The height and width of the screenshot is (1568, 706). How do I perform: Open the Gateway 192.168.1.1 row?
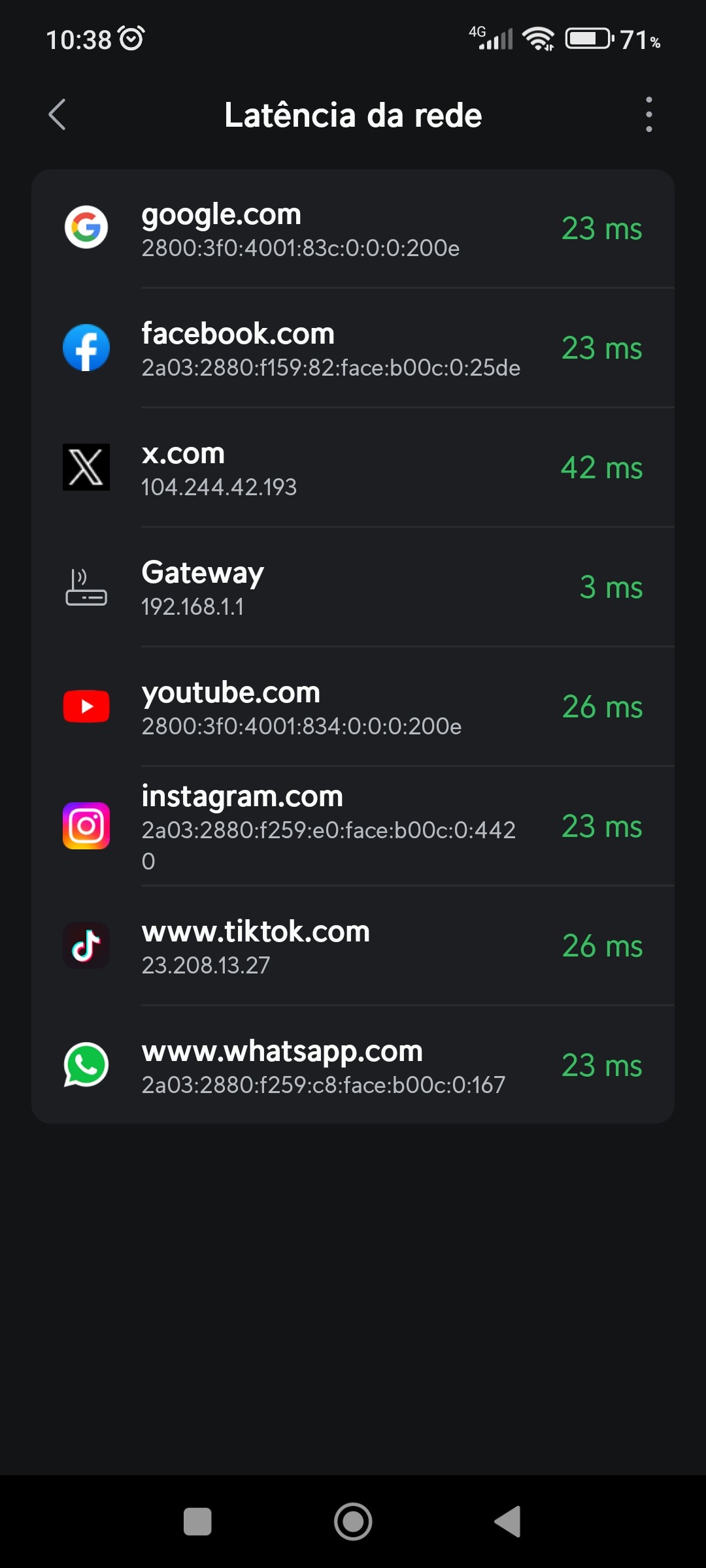pyautogui.click(x=353, y=587)
